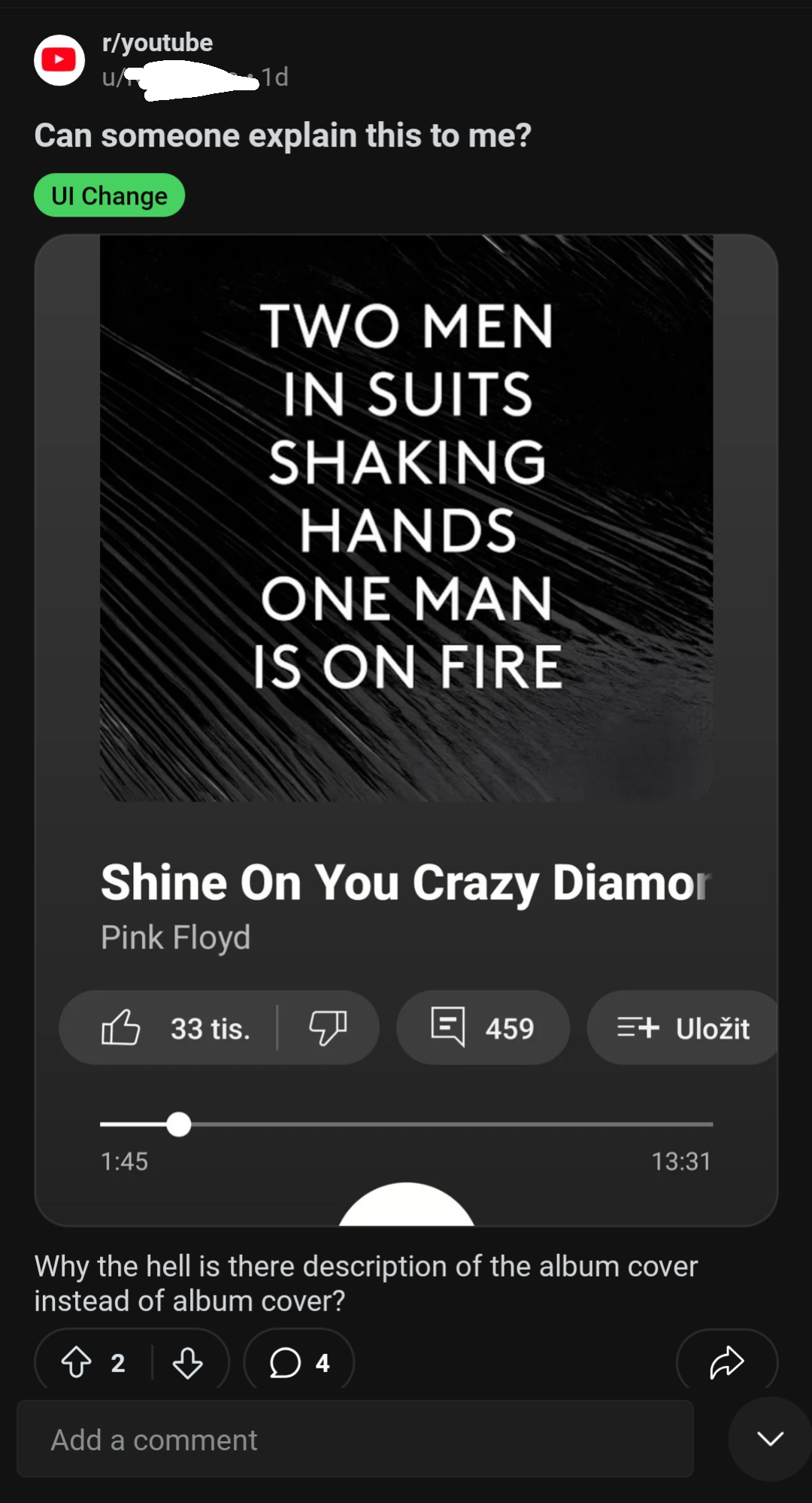Downvote the post
Screen dimensions: 812x1503
pyautogui.click(x=188, y=1362)
